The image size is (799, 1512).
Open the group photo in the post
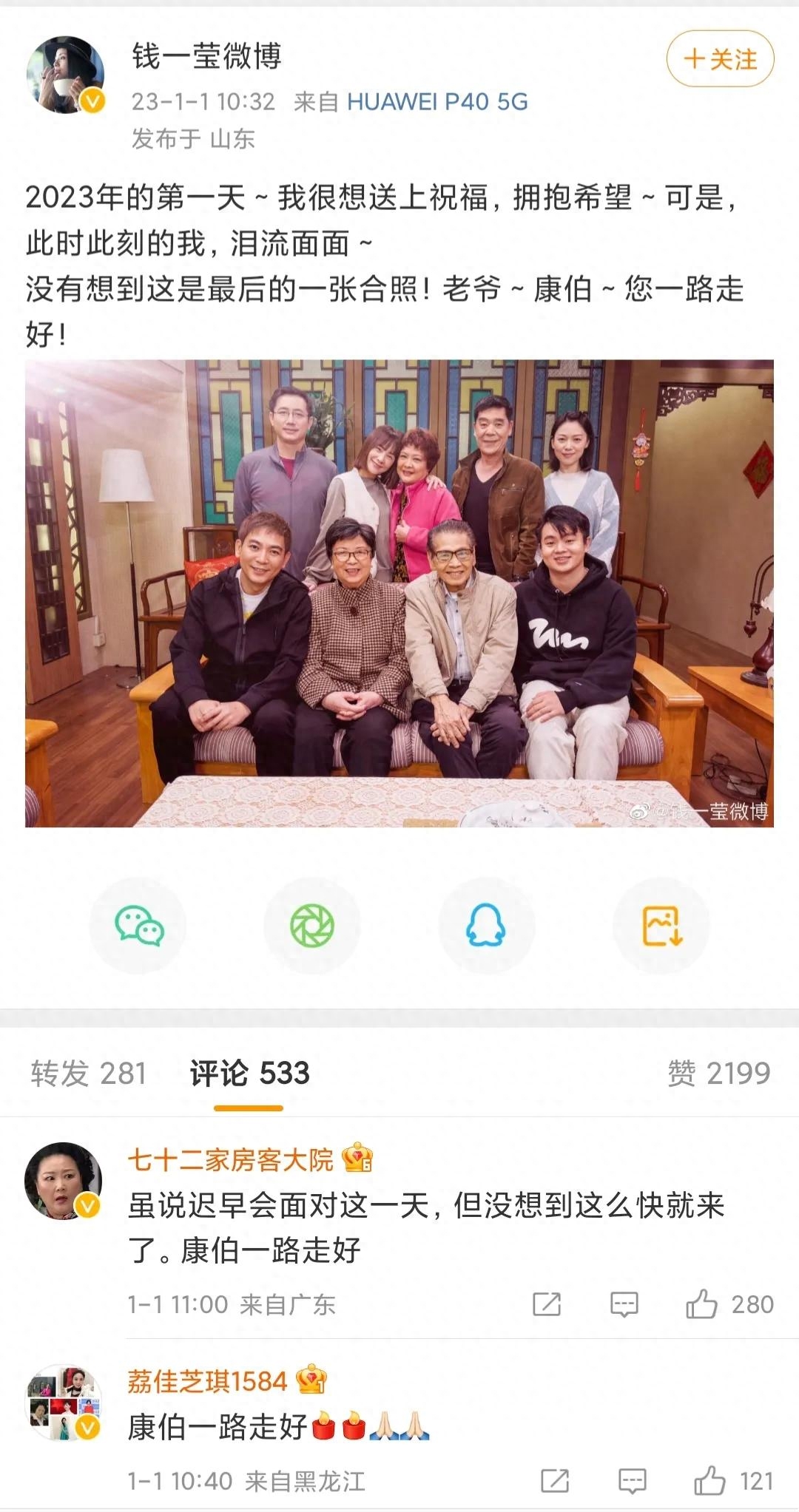[x=399, y=593]
